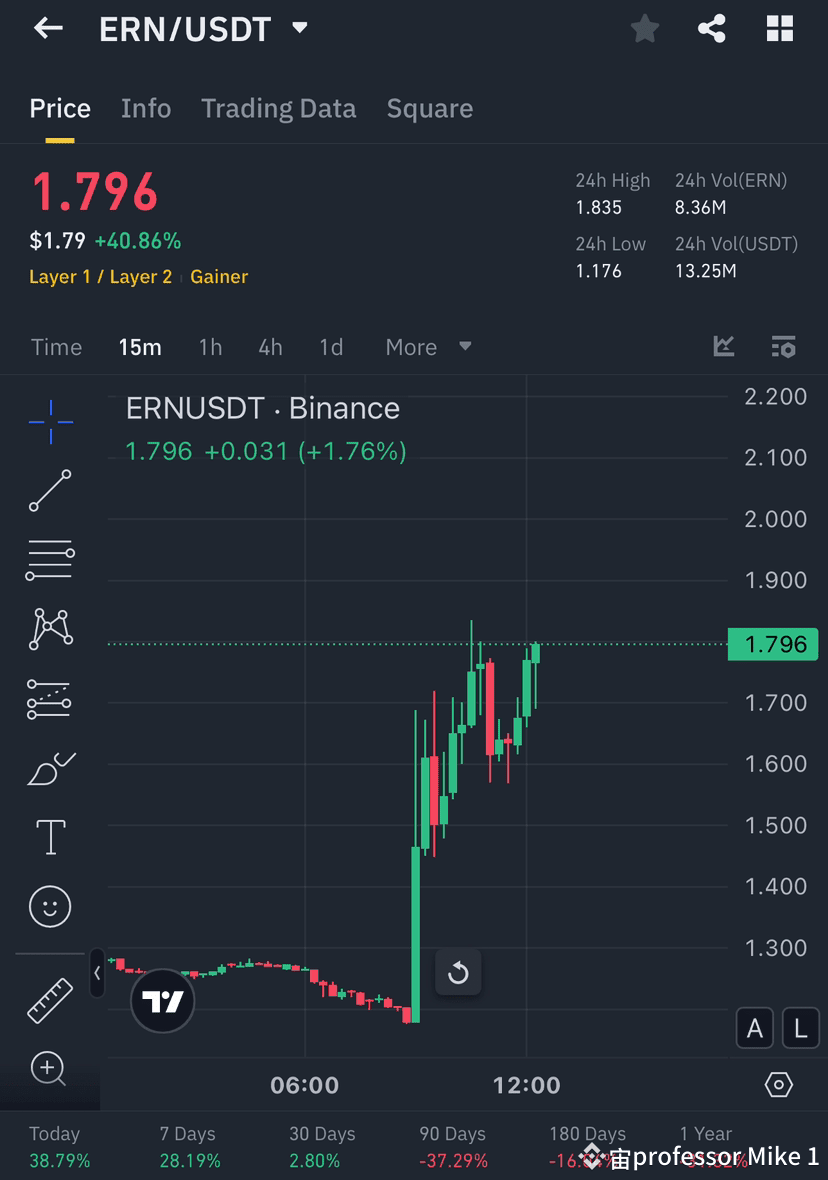Toggle the favorite star for ERN/USDT
Screen dimensions: 828x1180
point(644,28)
